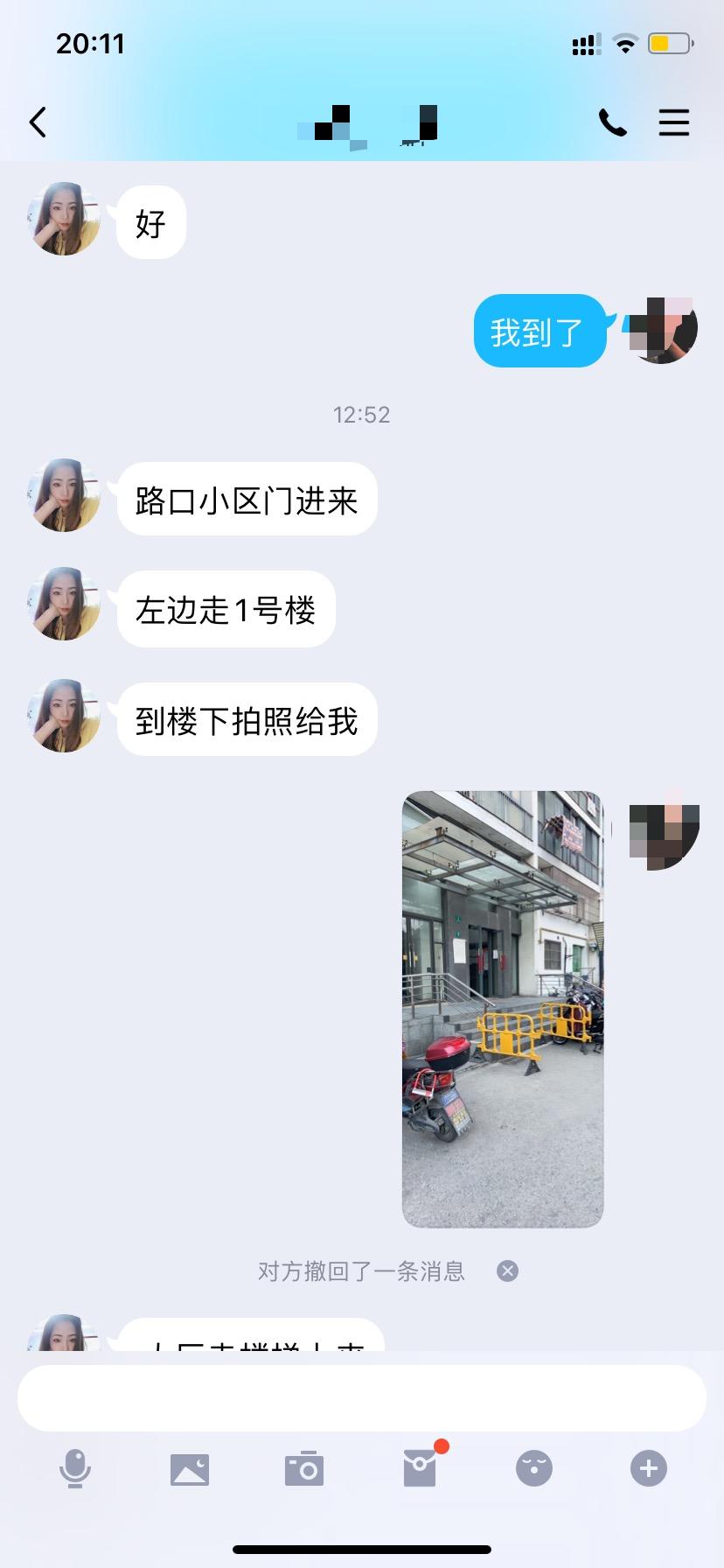Open the camera to take photo

[x=304, y=1469]
